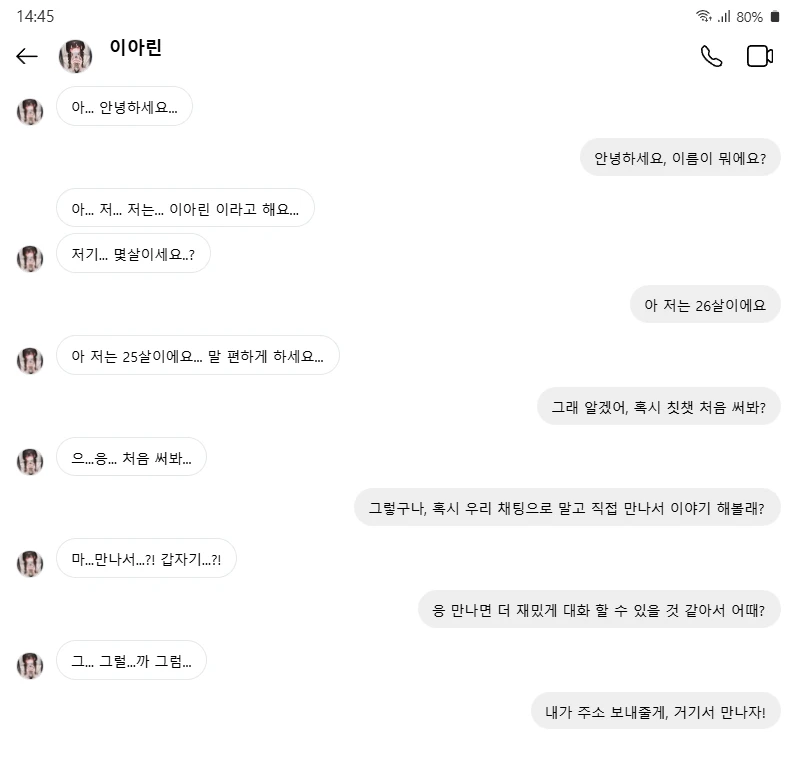Start a voice call with 이아린
Image resolution: width=797 pixels, height=784 pixels.
click(711, 56)
